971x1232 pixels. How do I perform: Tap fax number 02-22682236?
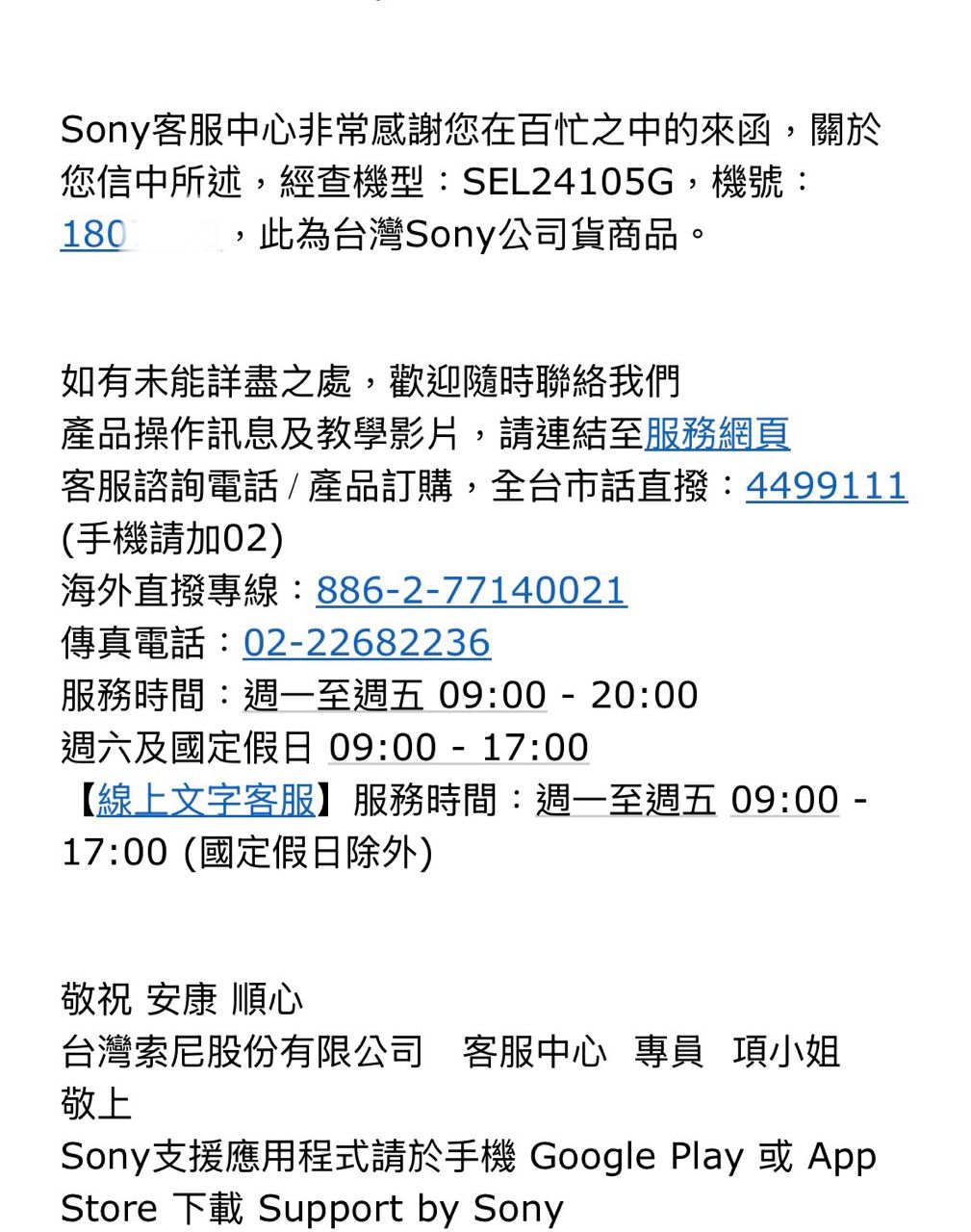(x=367, y=643)
